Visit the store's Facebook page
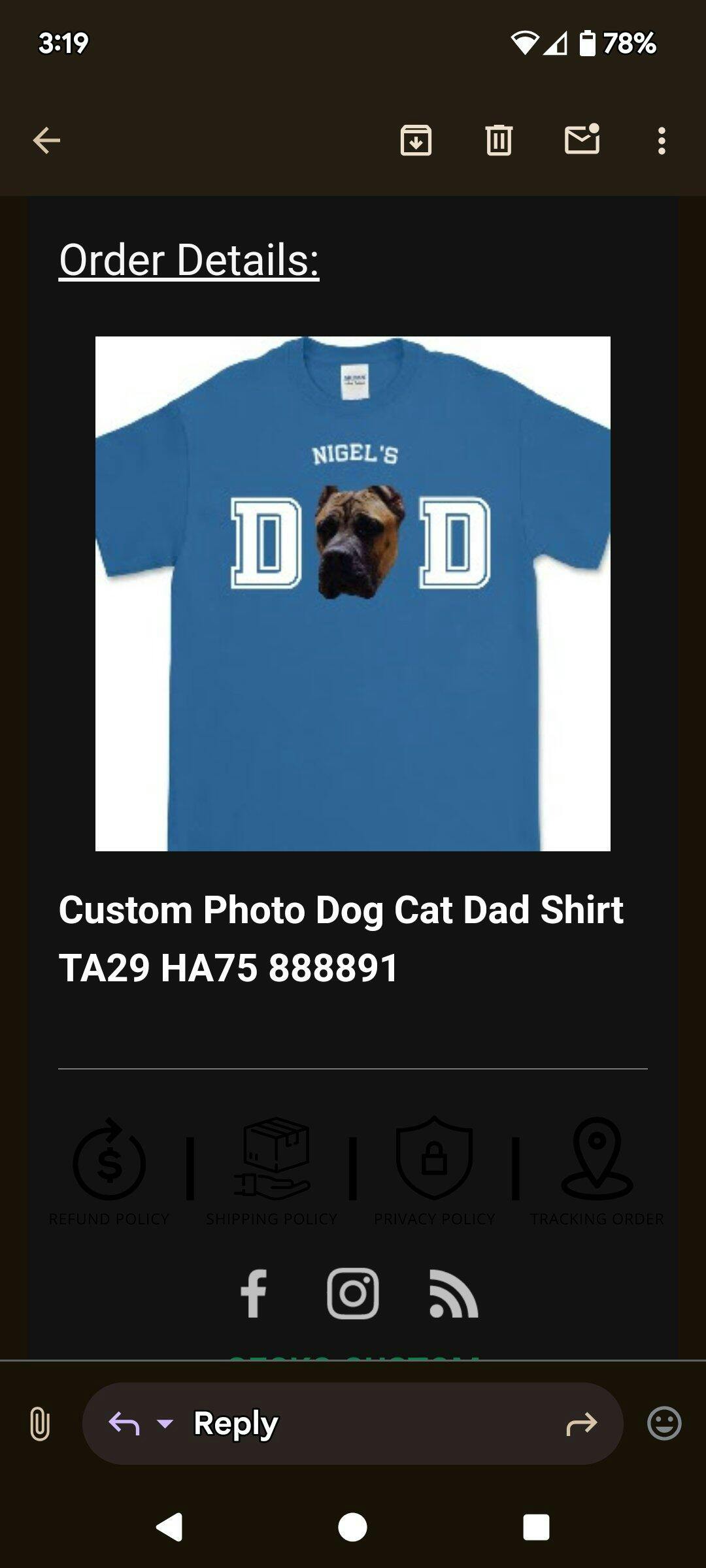This screenshot has height=1568, width=706. coord(254,1293)
